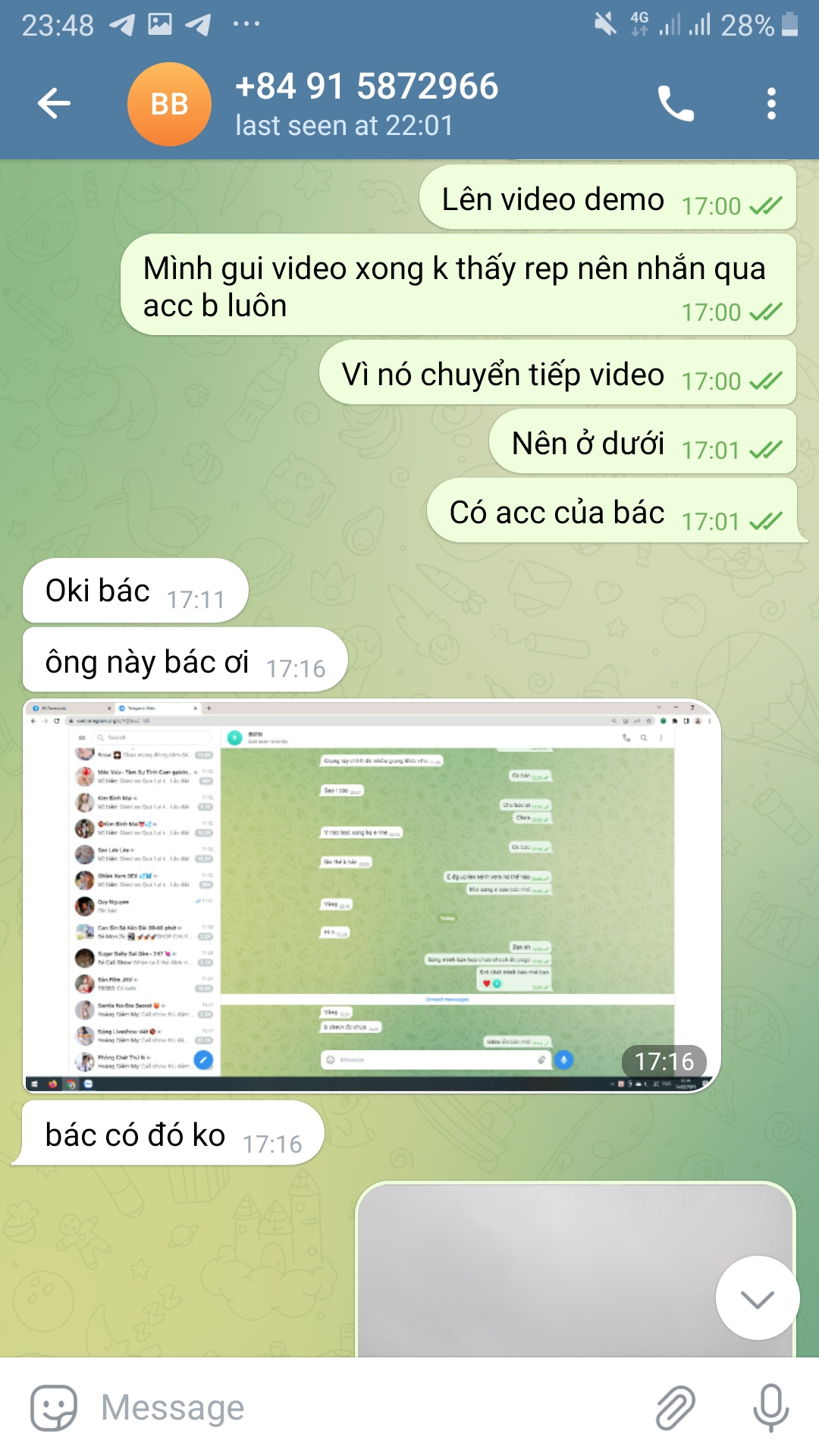Tap the BB profile avatar
Image resolution: width=819 pixels, height=1456 pixels.
[x=169, y=104]
